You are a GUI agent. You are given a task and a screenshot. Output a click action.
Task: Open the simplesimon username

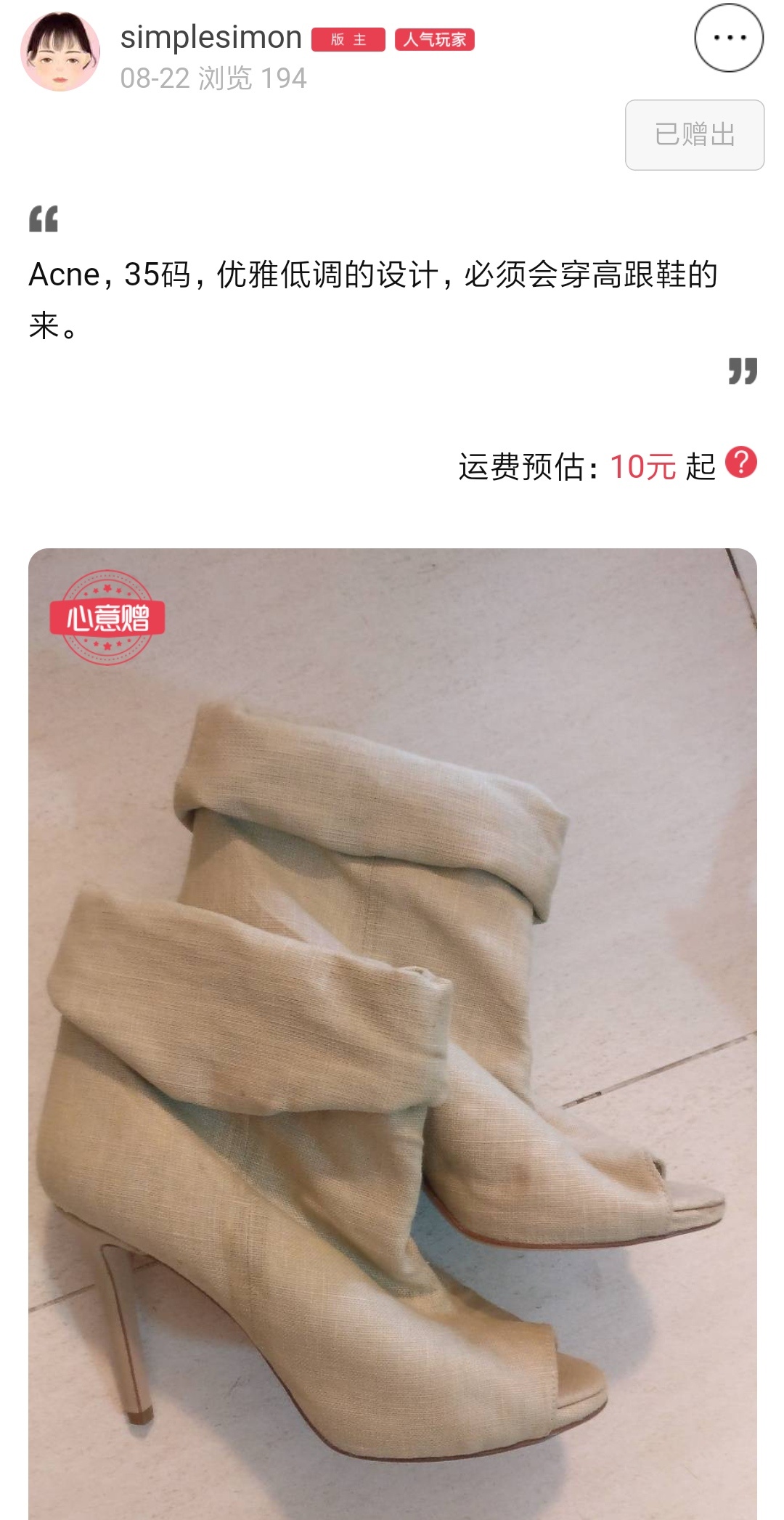point(211,37)
